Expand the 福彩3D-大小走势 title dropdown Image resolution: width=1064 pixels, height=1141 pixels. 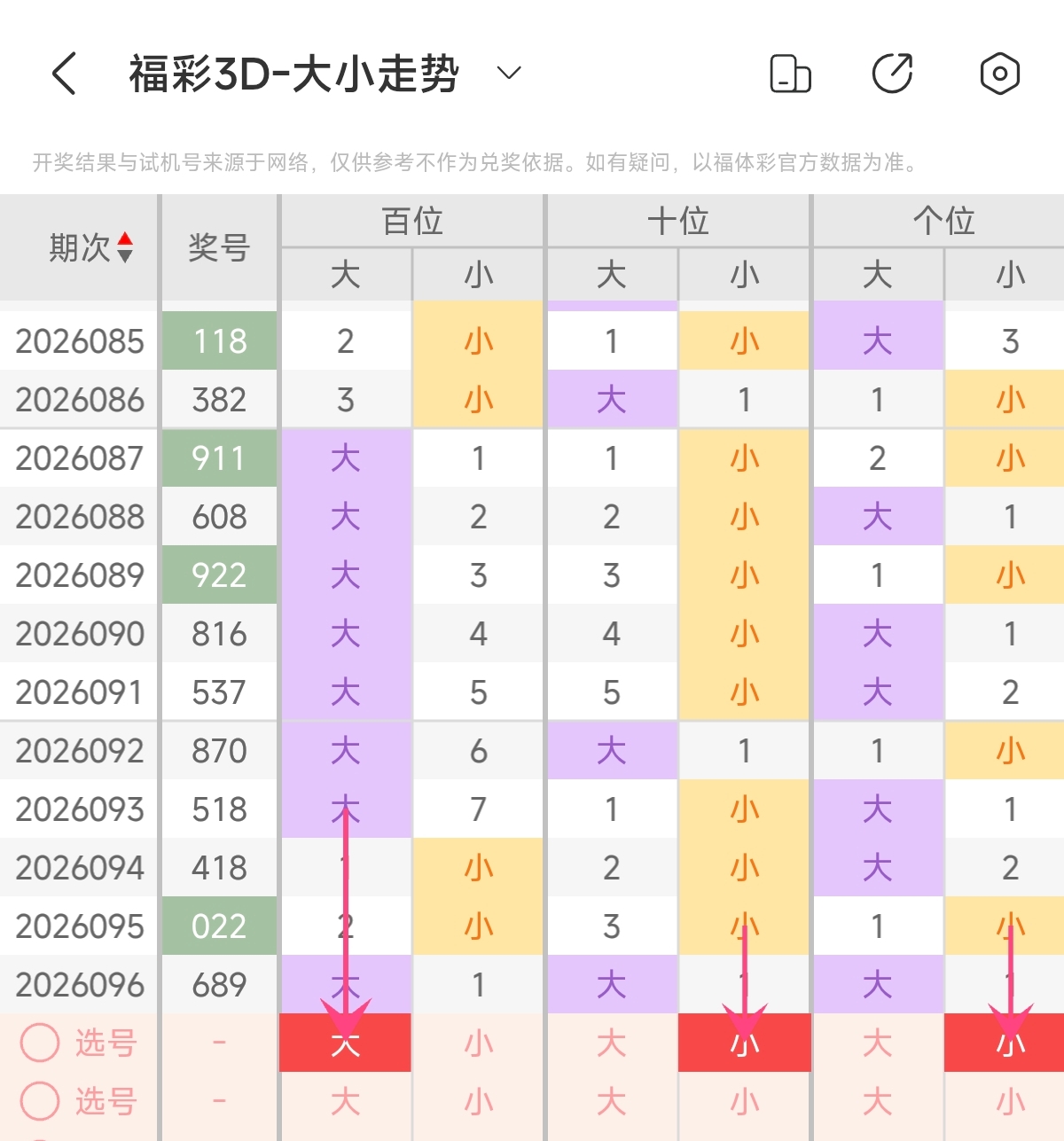[x=509, y=73]
